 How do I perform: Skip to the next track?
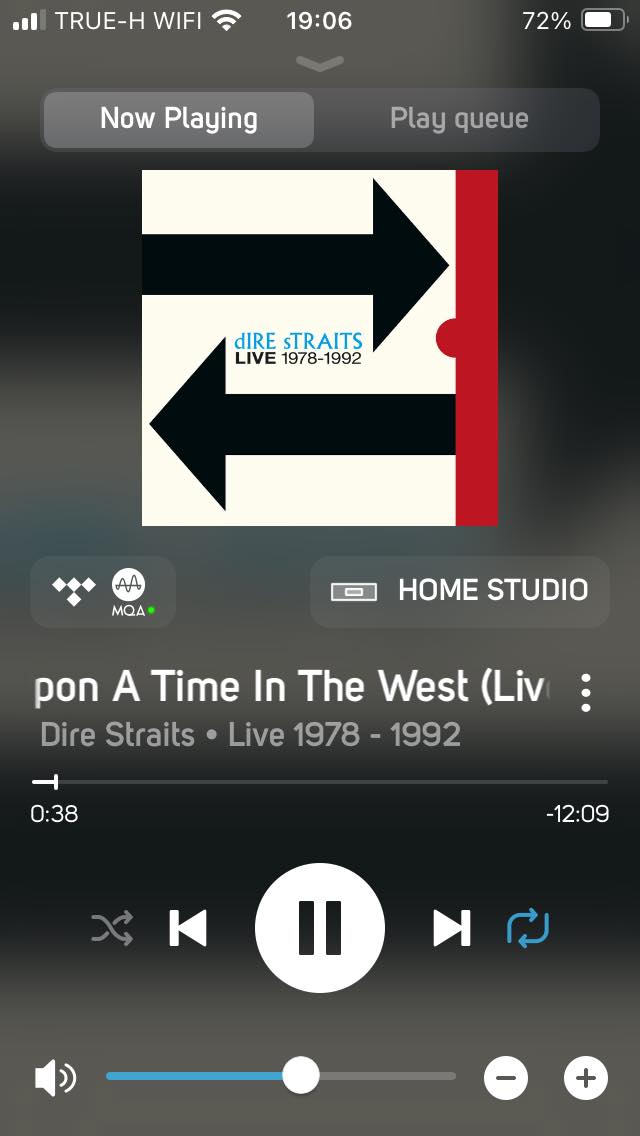click(451, 928)
